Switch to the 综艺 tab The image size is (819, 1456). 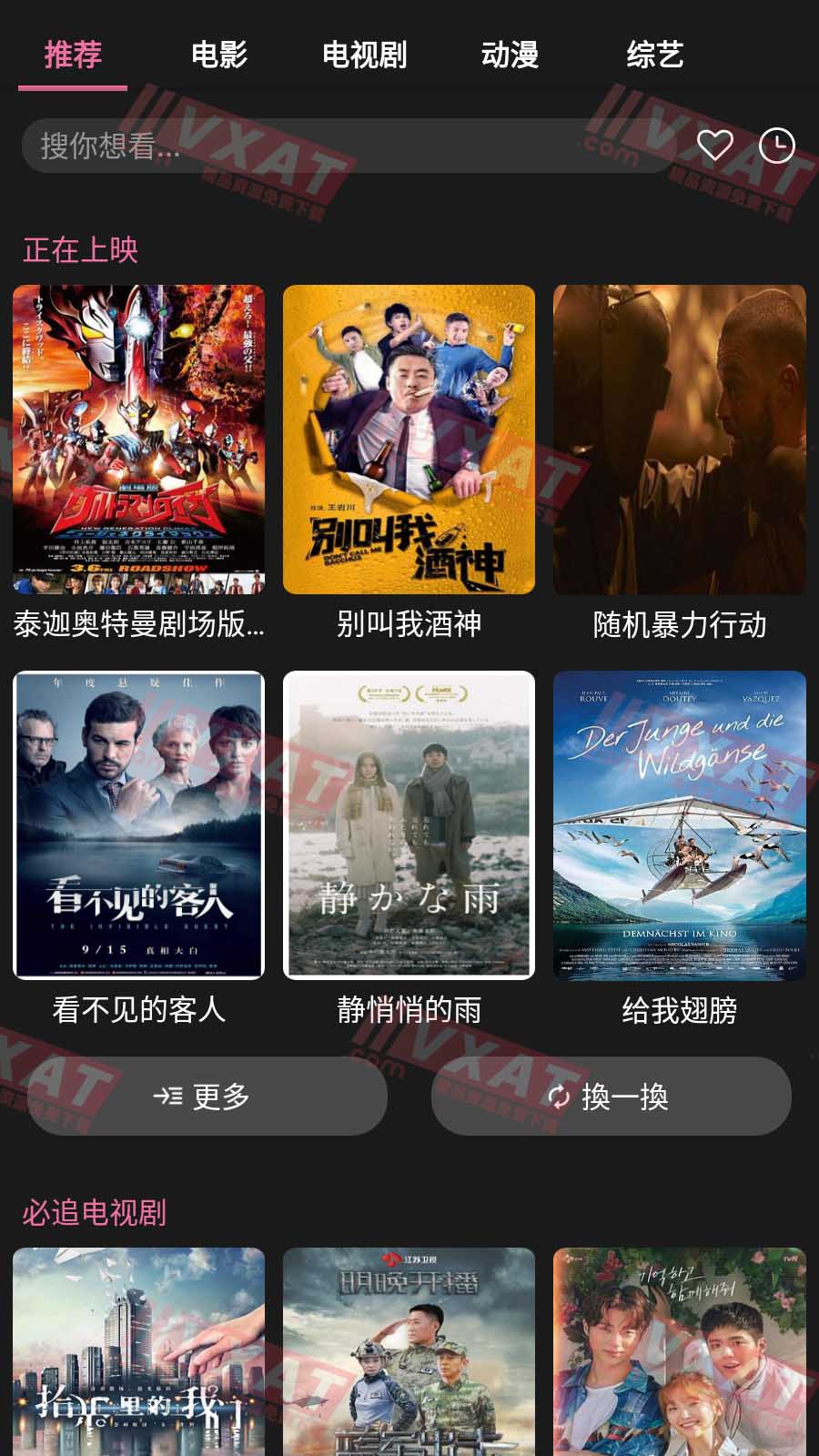(655, 55)
